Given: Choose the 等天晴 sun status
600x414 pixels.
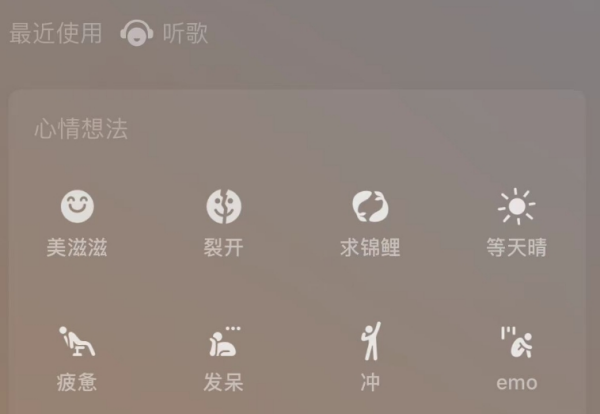Looking at the screenshot, I should (x=516, y=222).
